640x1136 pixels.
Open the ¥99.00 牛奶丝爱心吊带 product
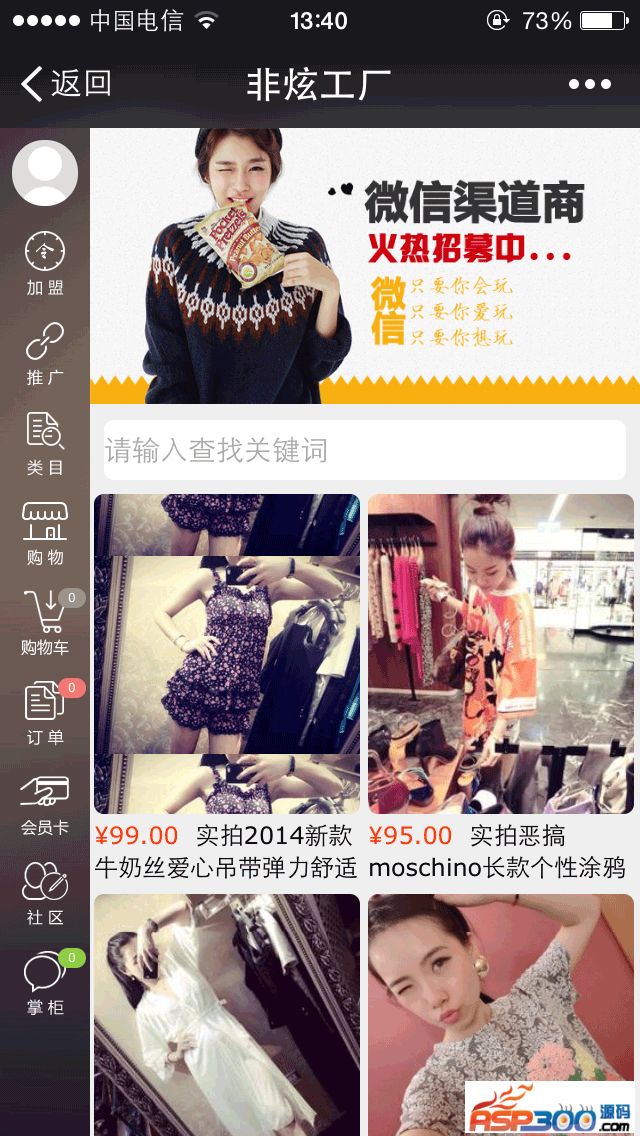[227, 654]
